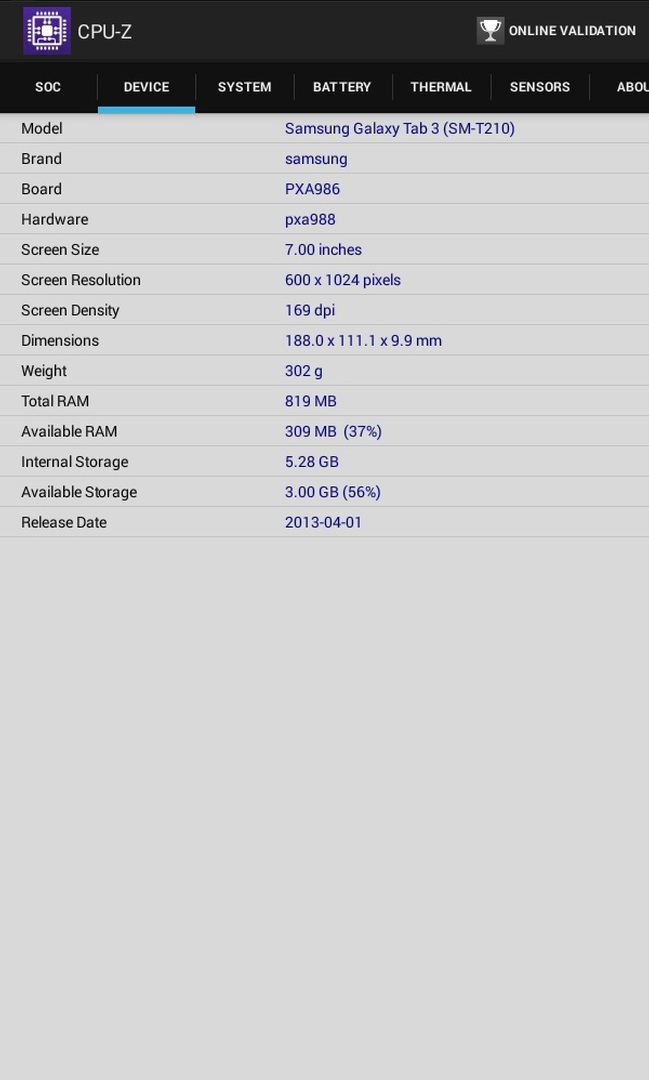
Task: Open the System tab
Action: 245,87
